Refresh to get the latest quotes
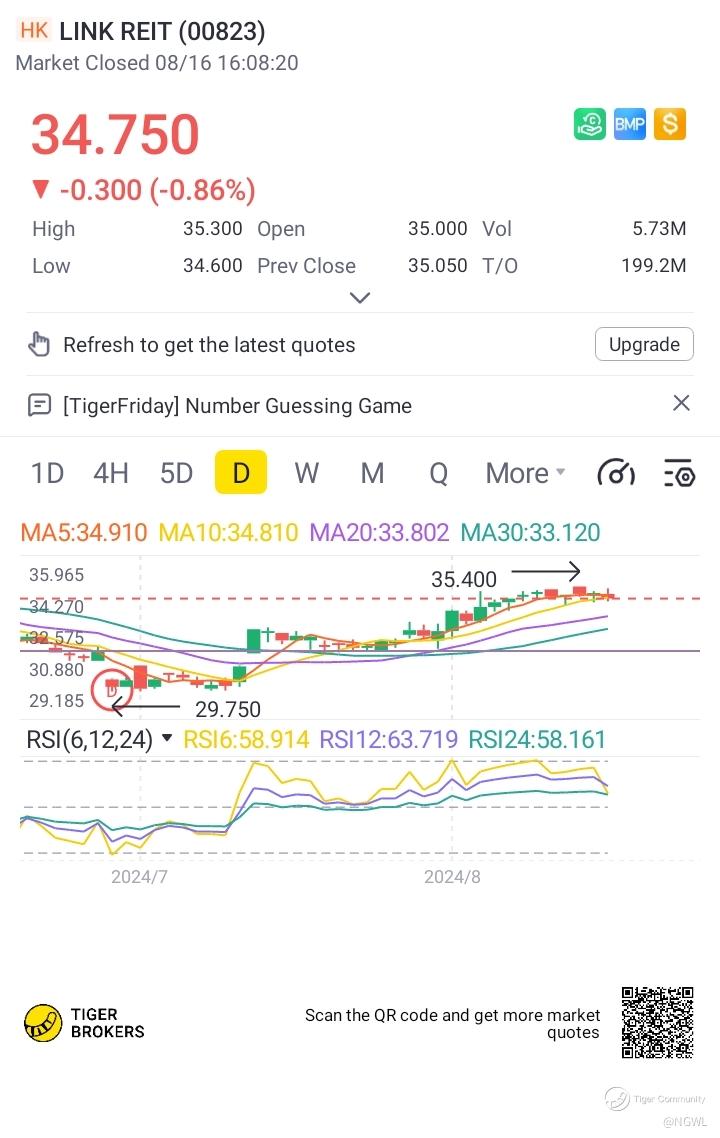This screenshot has height=1138, width=720. 209,345
